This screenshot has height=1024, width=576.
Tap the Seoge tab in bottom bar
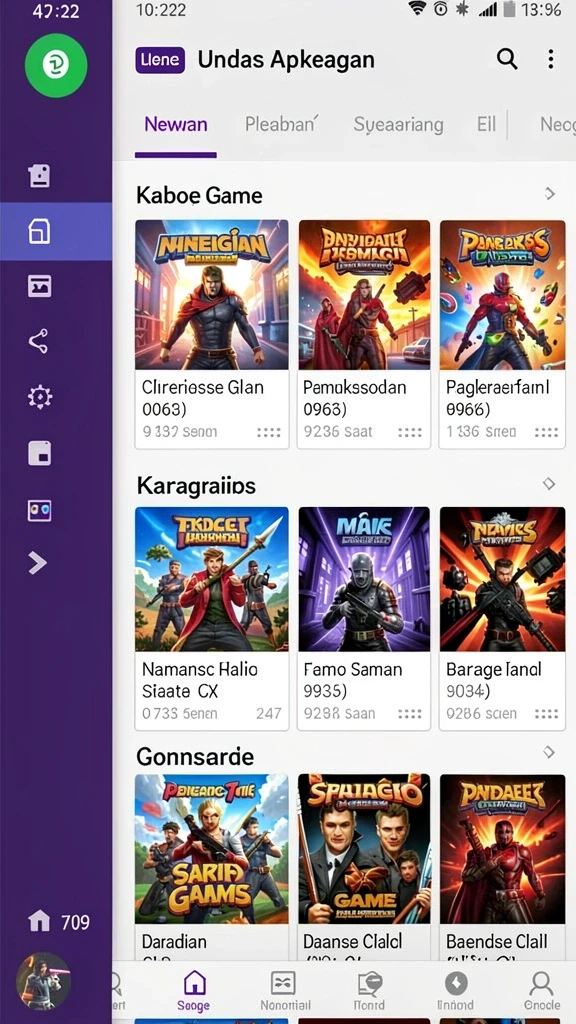194,991
